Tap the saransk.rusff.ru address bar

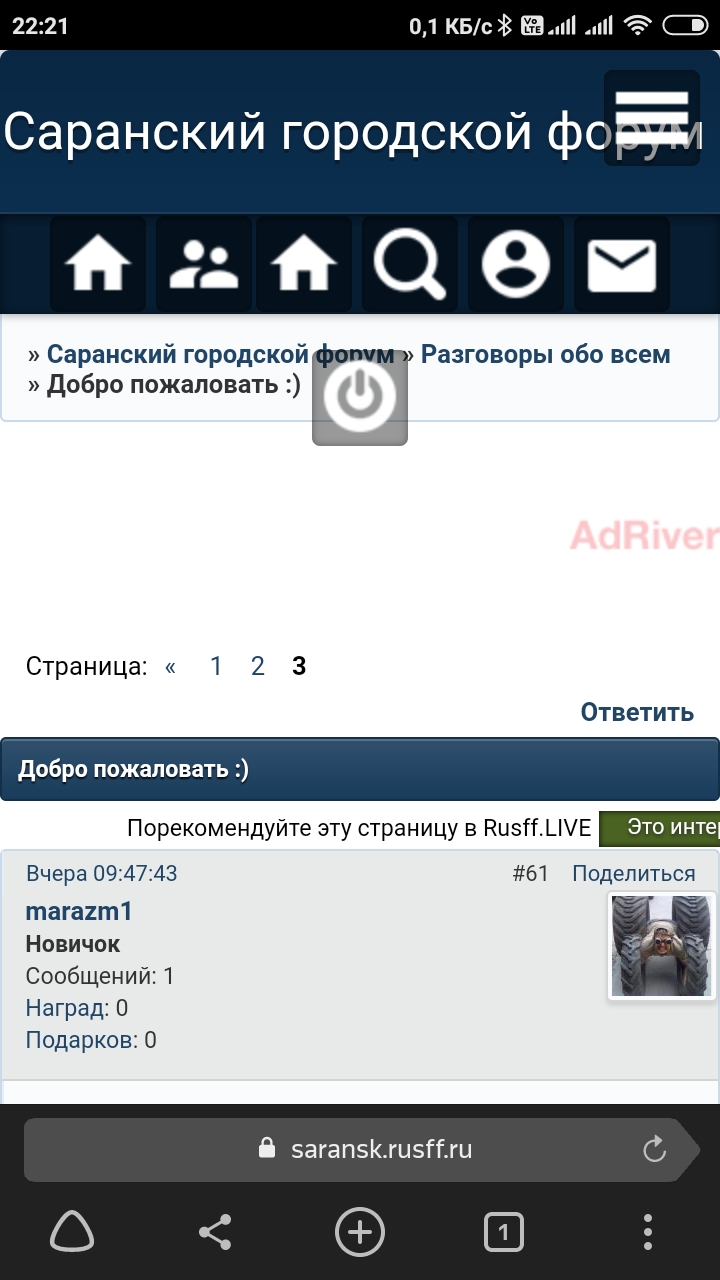[360, 1150]
